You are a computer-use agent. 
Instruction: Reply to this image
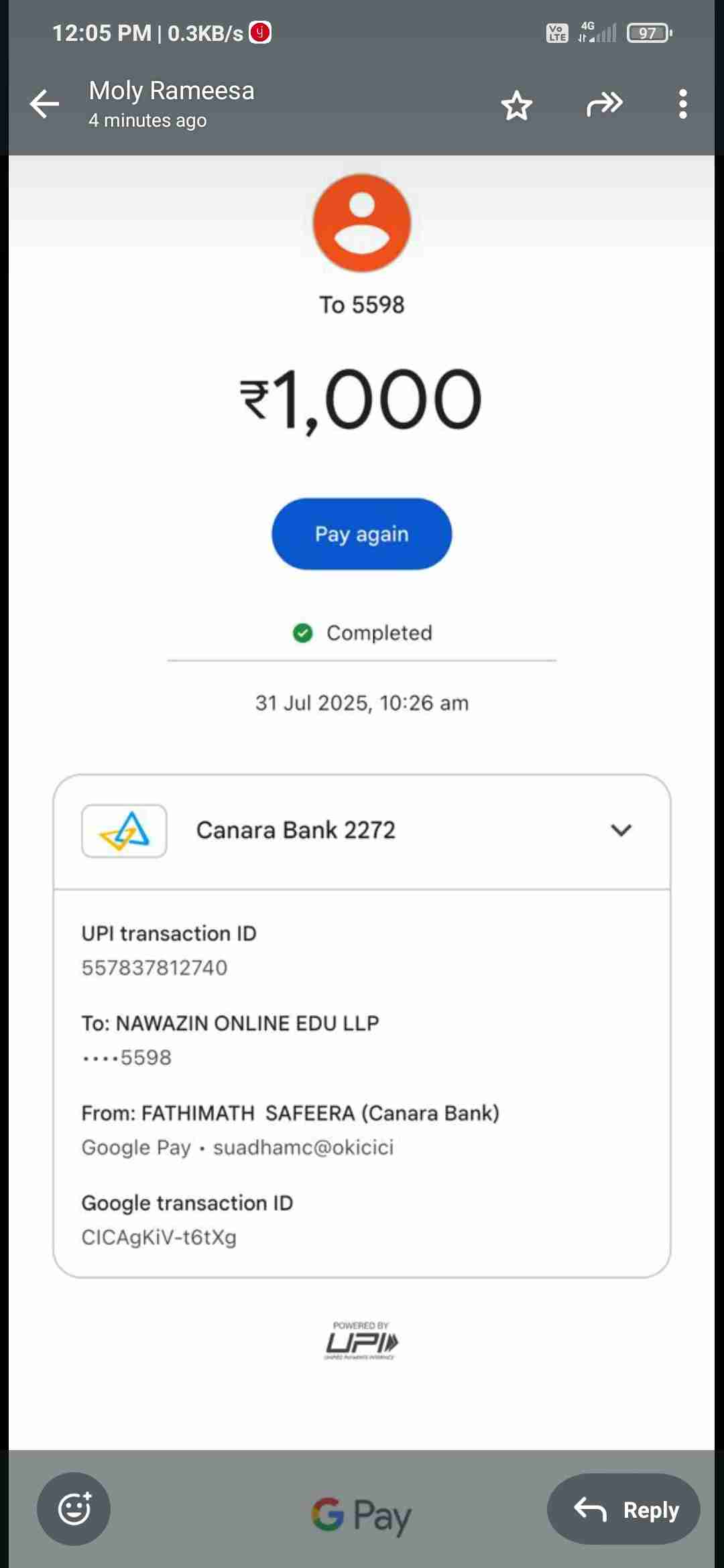tap(623, 1509)
